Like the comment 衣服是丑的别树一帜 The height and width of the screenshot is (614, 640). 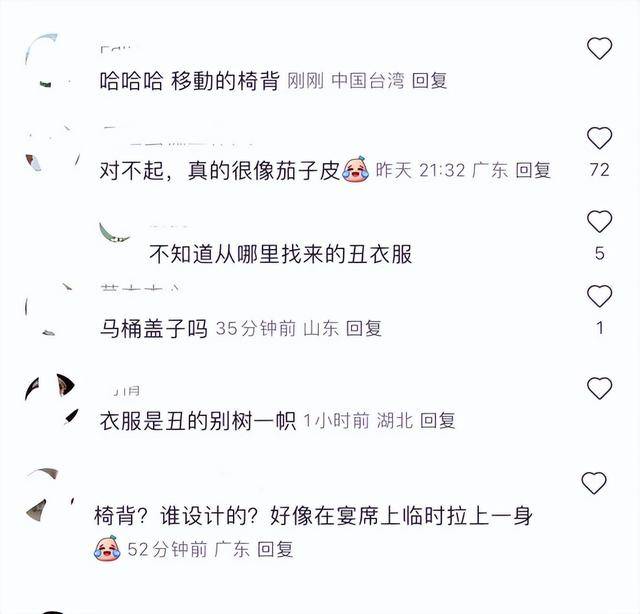coord(599,389)
